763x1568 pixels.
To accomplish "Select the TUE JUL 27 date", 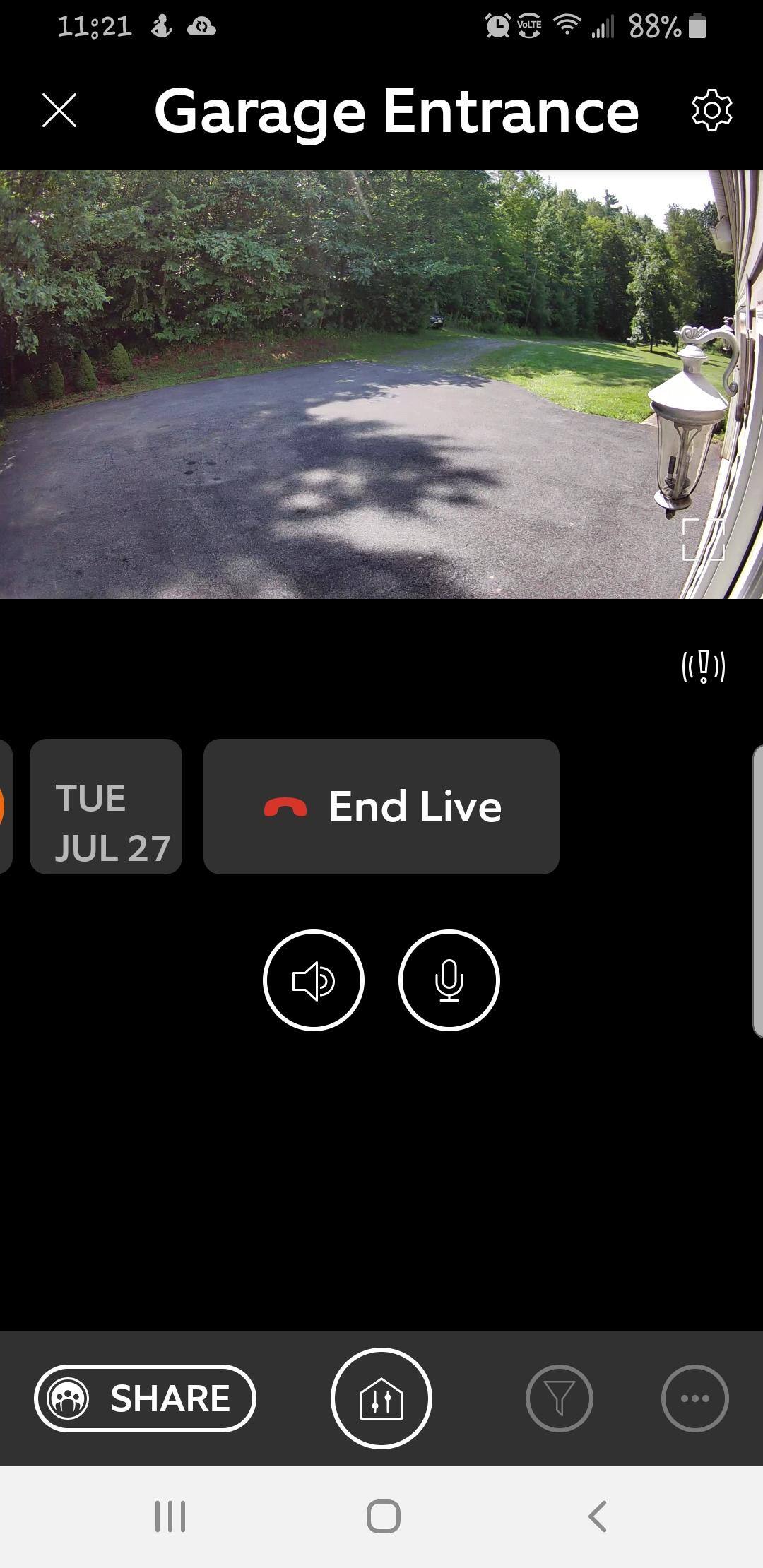I will [106, 807].
